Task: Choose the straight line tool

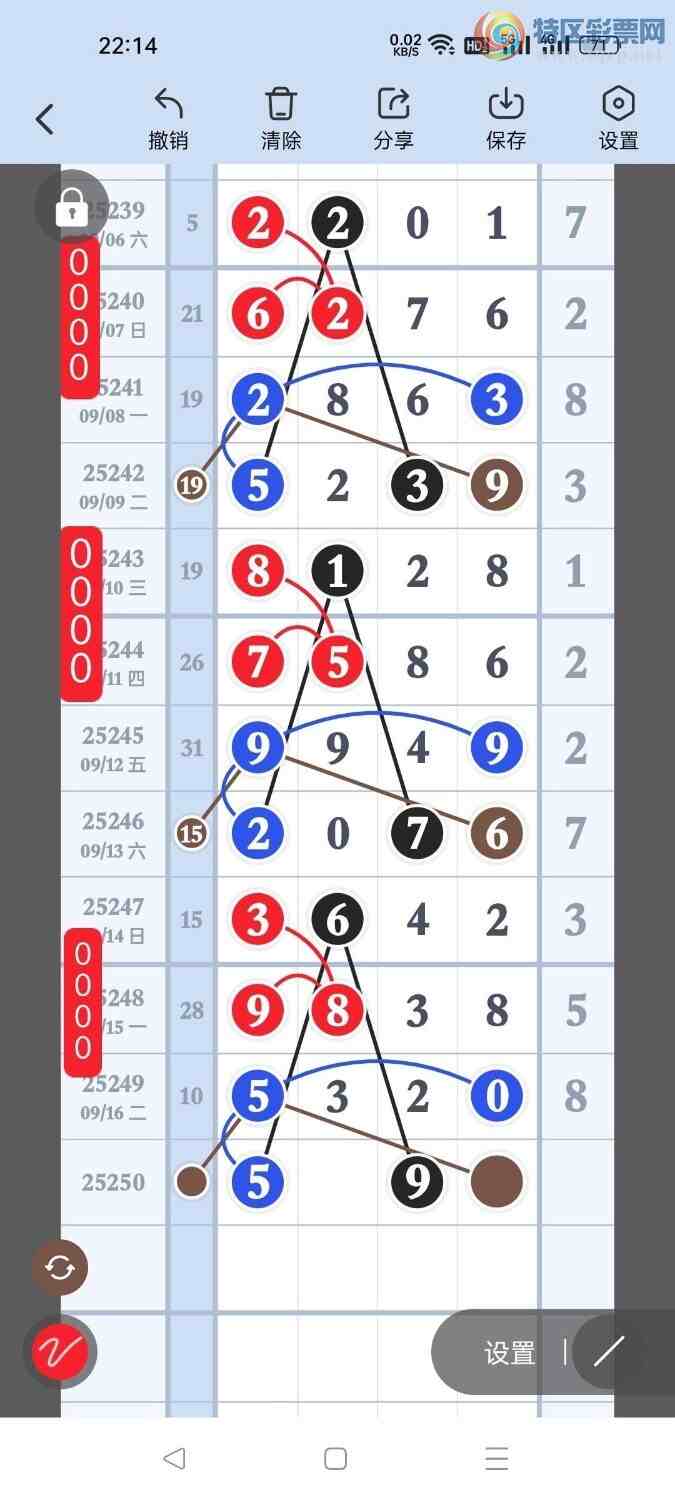Action: pyautogui.click(x=608, y=1353)
